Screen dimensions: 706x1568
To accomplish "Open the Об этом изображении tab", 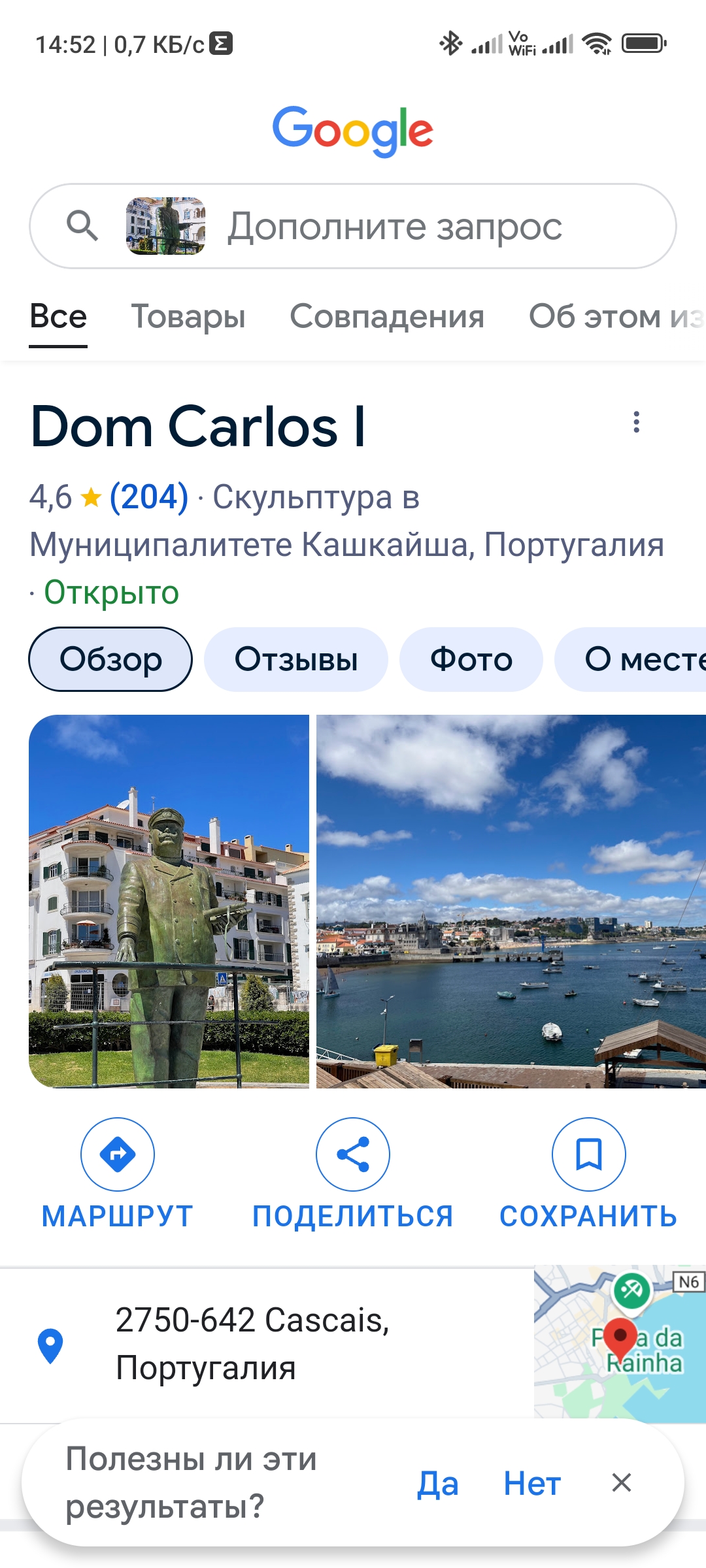I will 614,317.
